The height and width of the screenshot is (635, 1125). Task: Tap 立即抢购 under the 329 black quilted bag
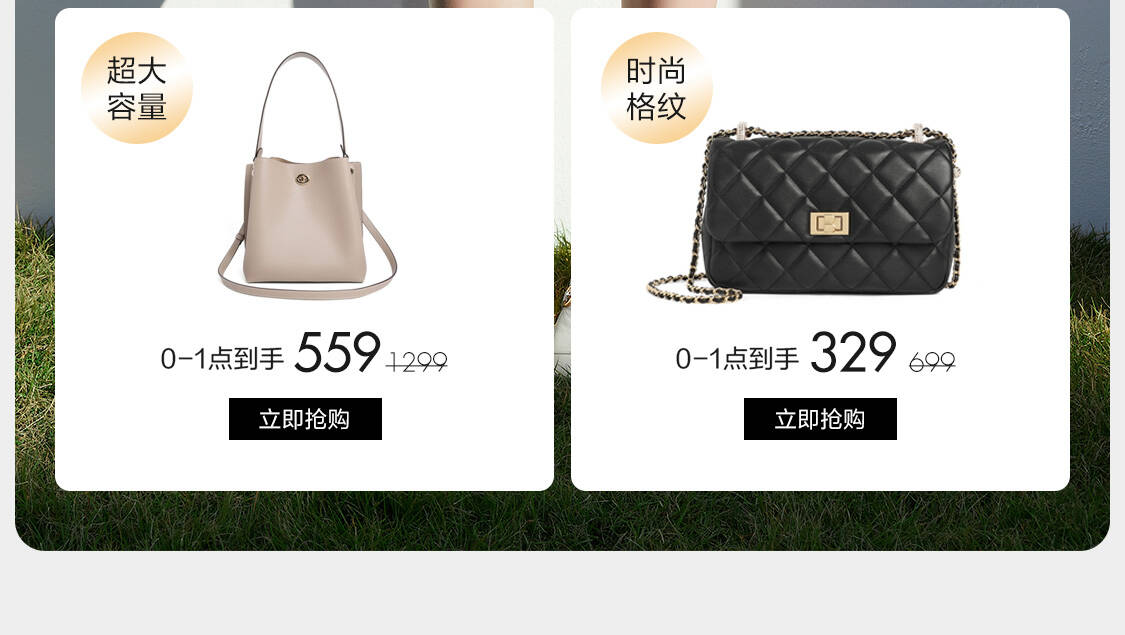[820, 419]
